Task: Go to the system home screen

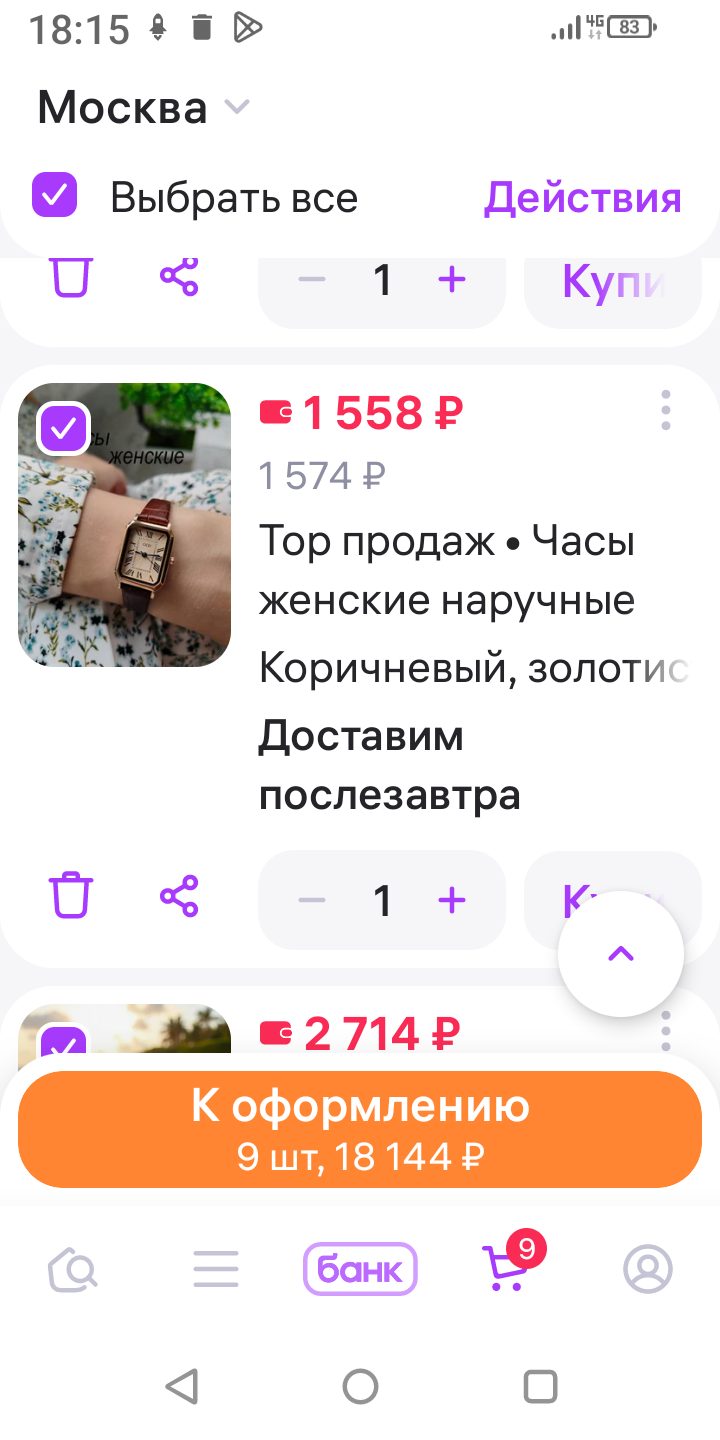Action: pyautogui.click(x=360, y=1387)
